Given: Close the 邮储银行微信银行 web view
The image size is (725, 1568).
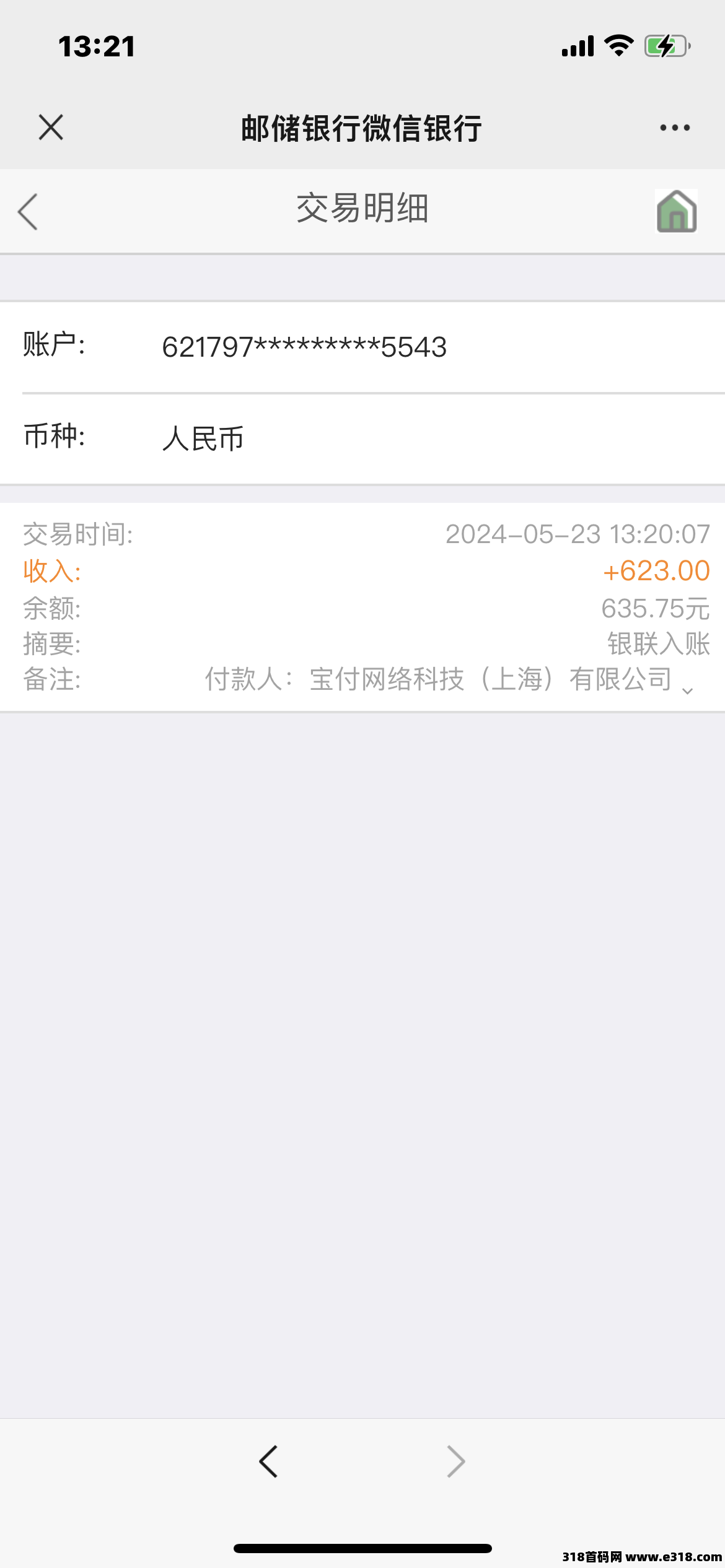Looking at the screenshot, I should [51, 128].
